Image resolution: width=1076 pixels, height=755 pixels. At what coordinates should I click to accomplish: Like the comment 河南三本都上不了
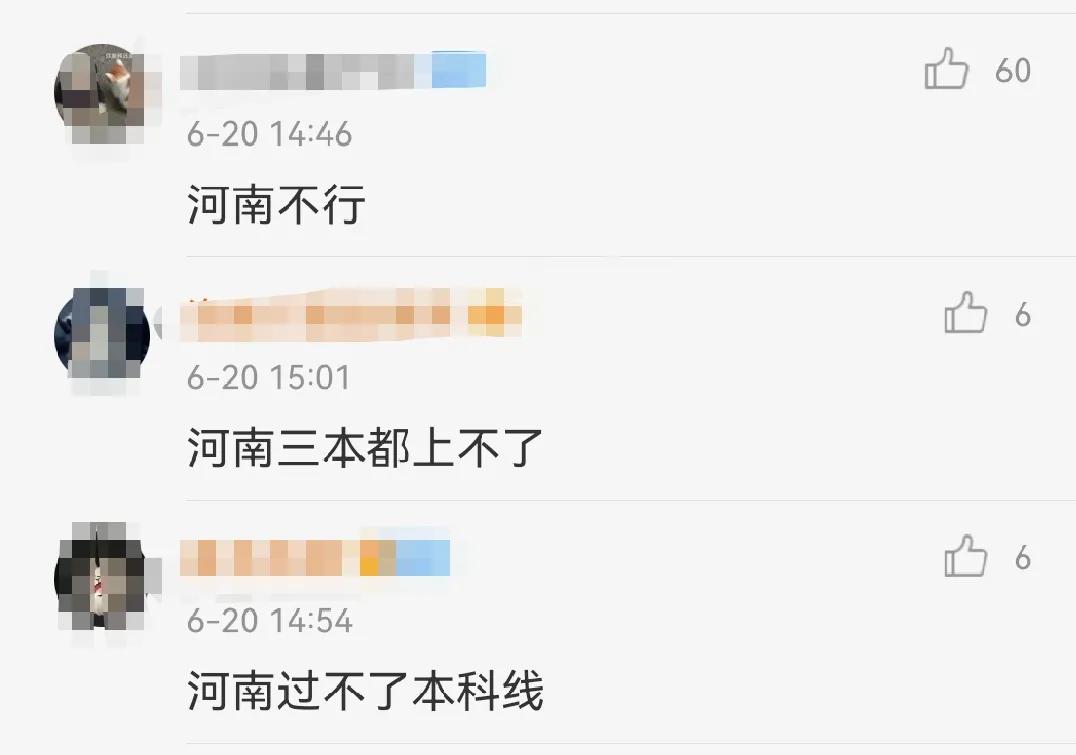pyautogui.click(x=965, y=315)
